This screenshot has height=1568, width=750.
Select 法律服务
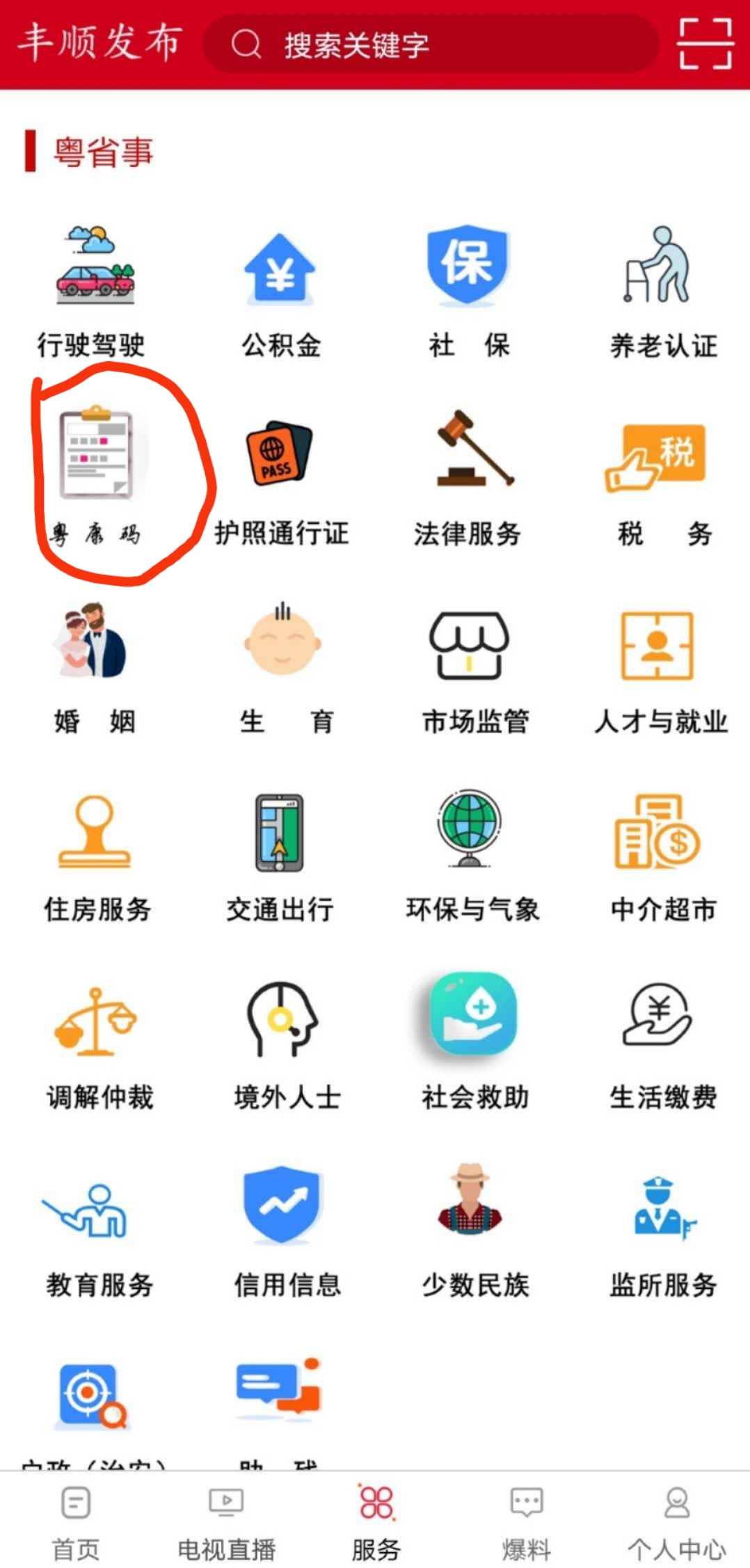[x=469, y=480]
